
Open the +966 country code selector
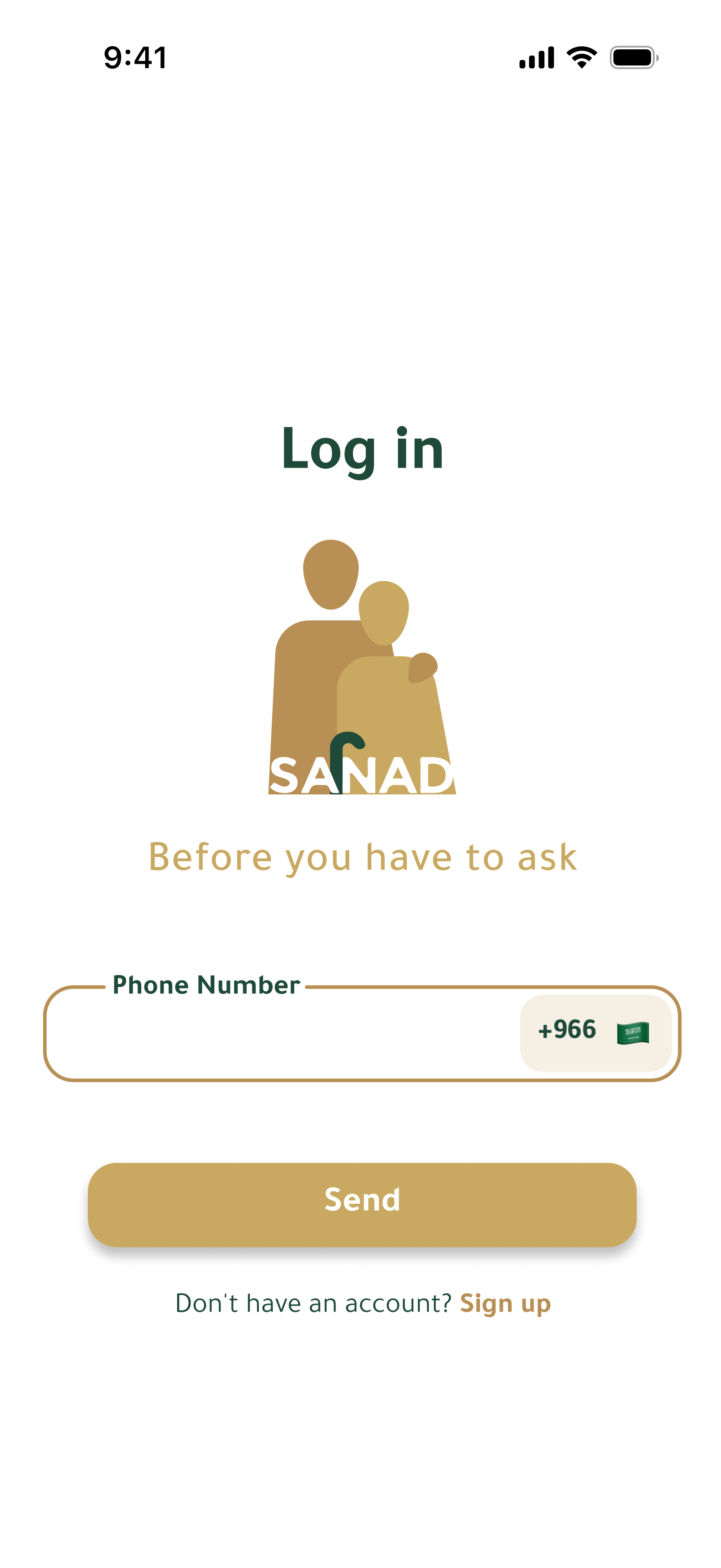click(x=595, y=1033)
